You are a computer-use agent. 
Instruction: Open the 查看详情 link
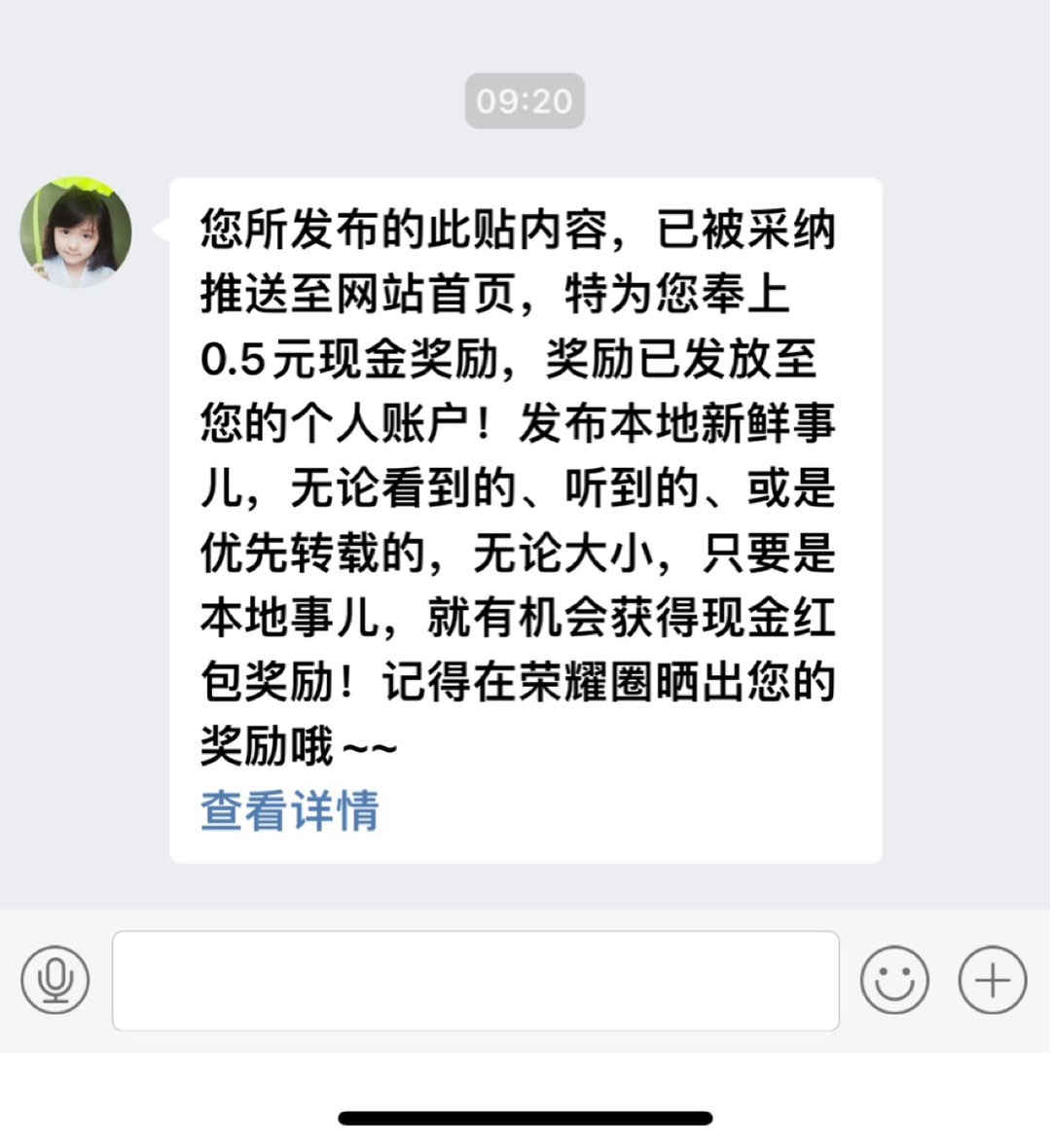click(x=290, y=810)
